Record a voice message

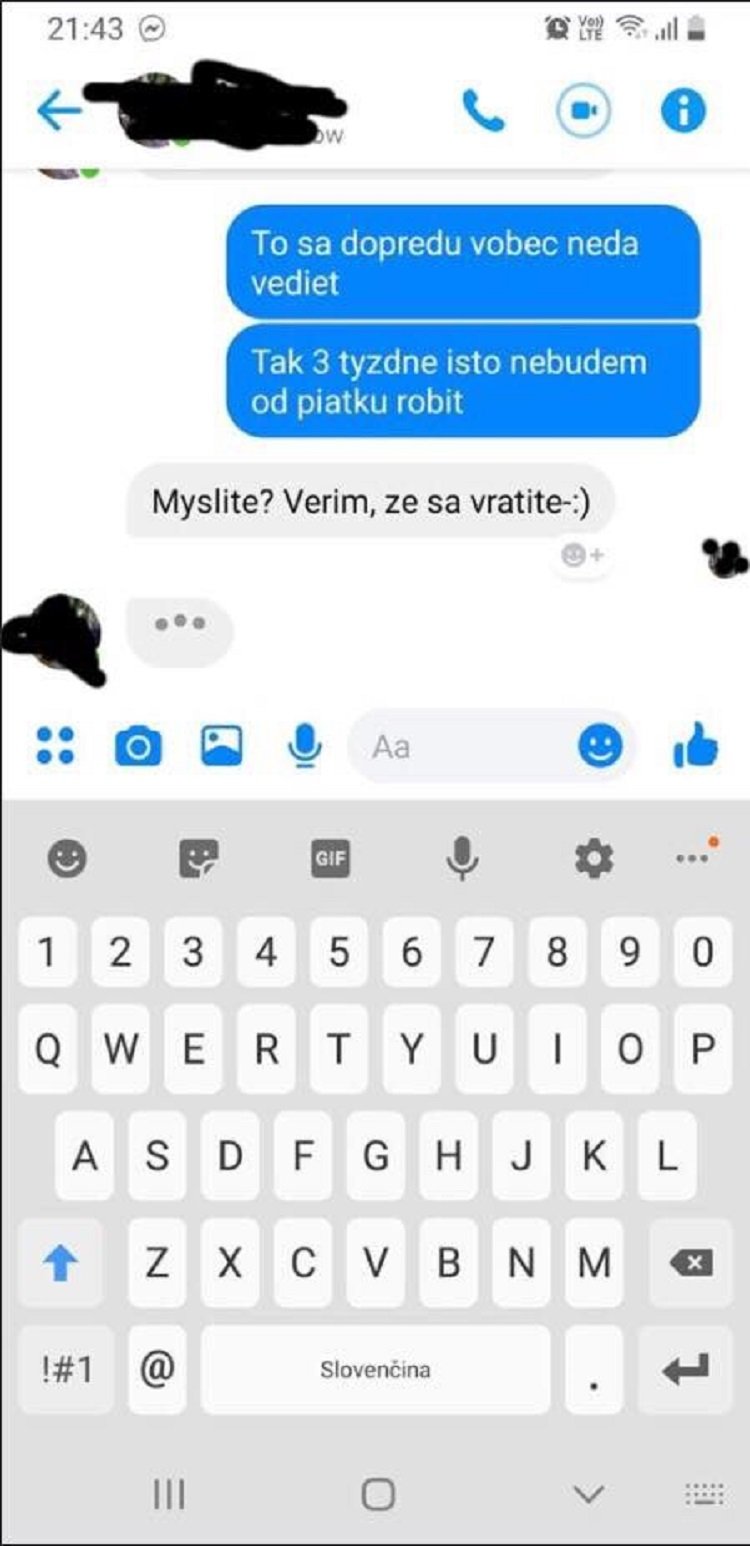click(x=304, y=746)
